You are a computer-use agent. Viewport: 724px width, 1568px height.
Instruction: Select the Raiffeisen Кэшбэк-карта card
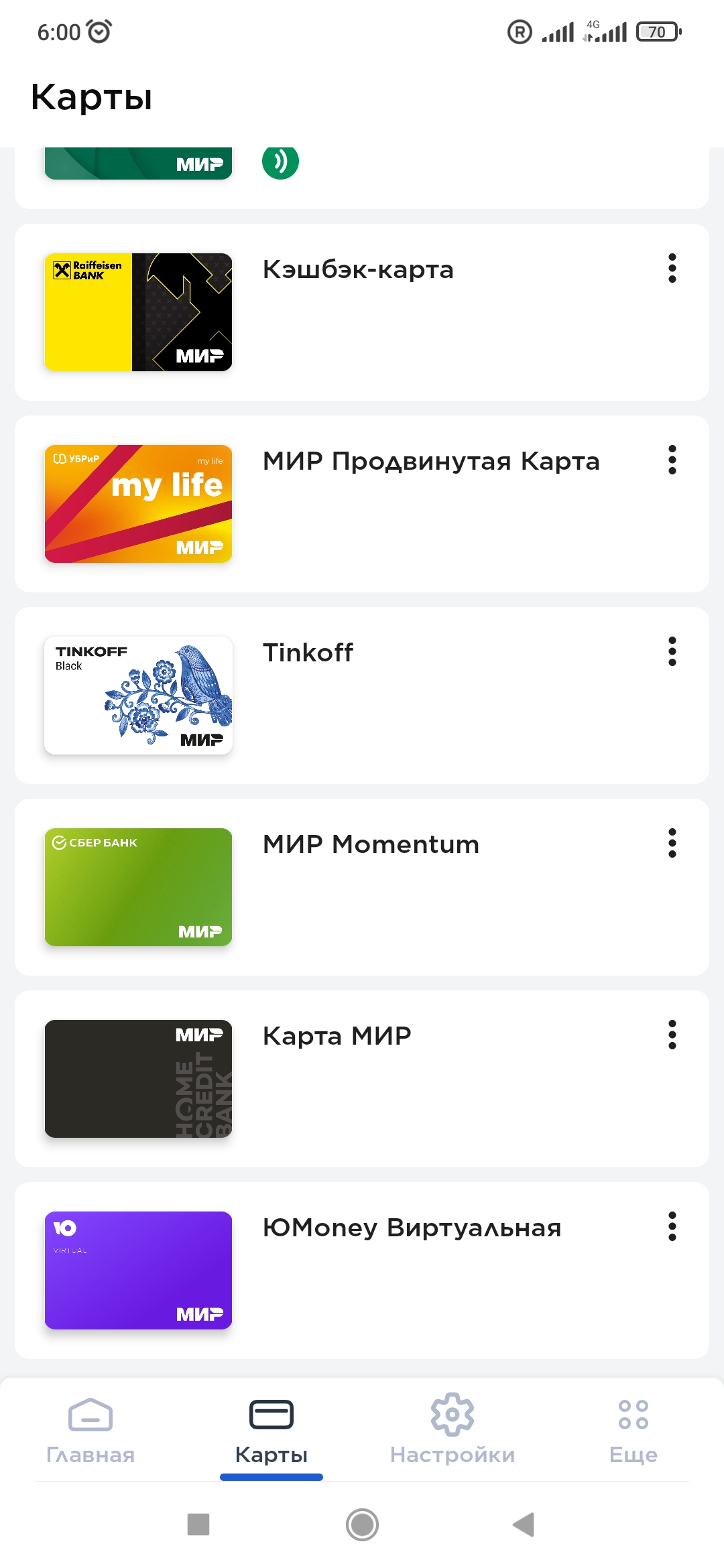pos(138,312)
